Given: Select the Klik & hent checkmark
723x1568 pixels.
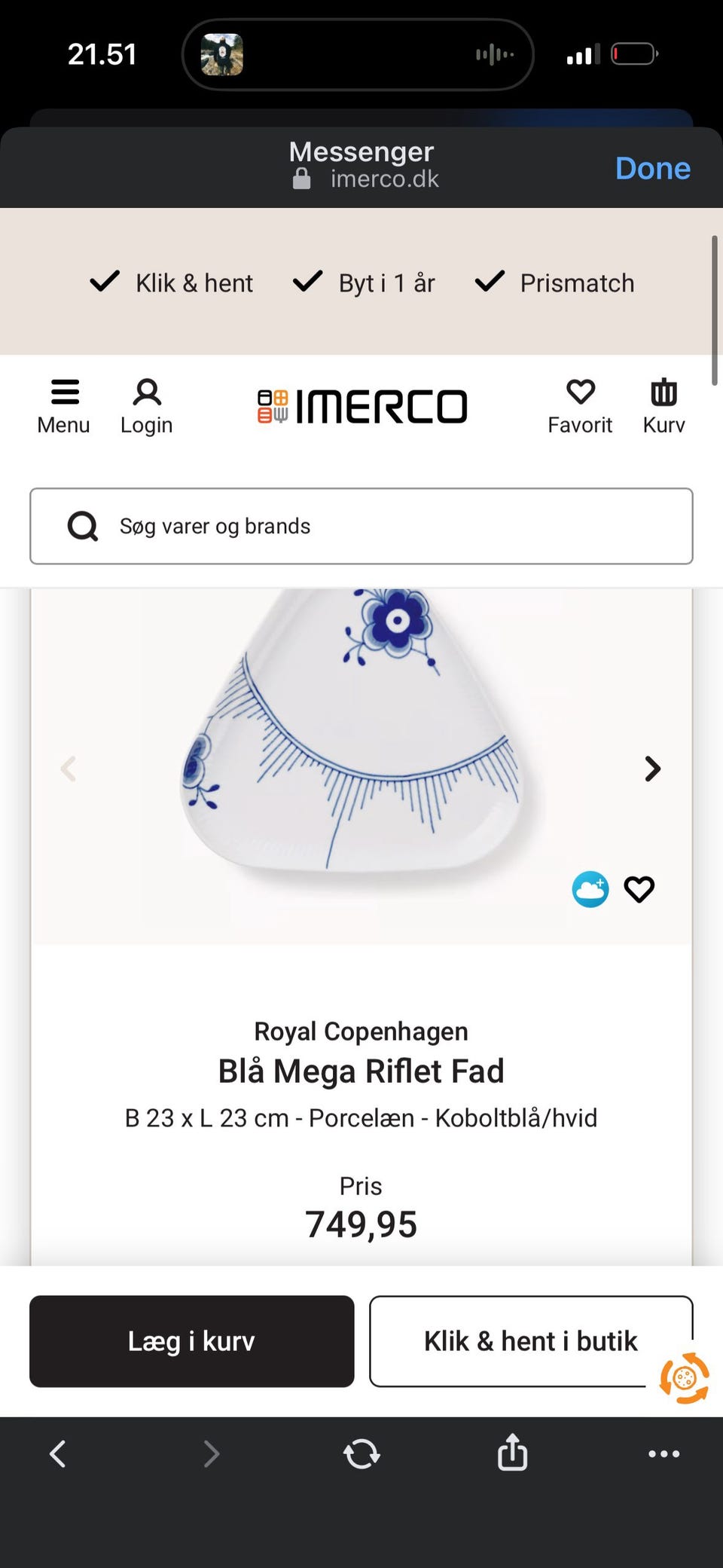Looking at the screenshot, I should coord(104,281).
